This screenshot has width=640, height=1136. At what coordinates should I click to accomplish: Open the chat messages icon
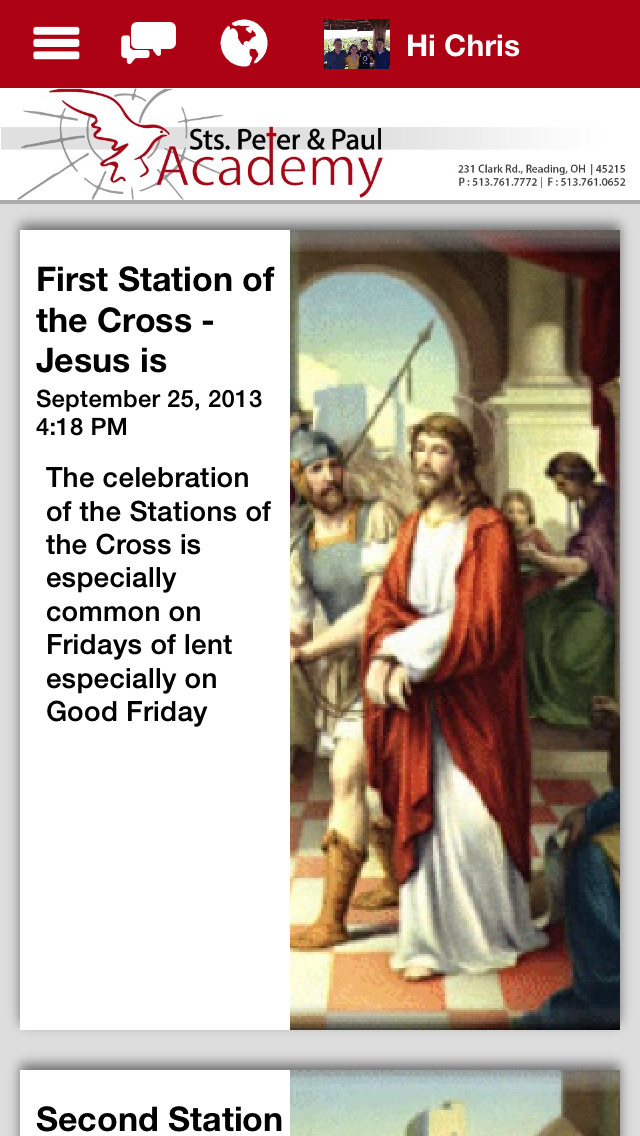coord(149,43)
